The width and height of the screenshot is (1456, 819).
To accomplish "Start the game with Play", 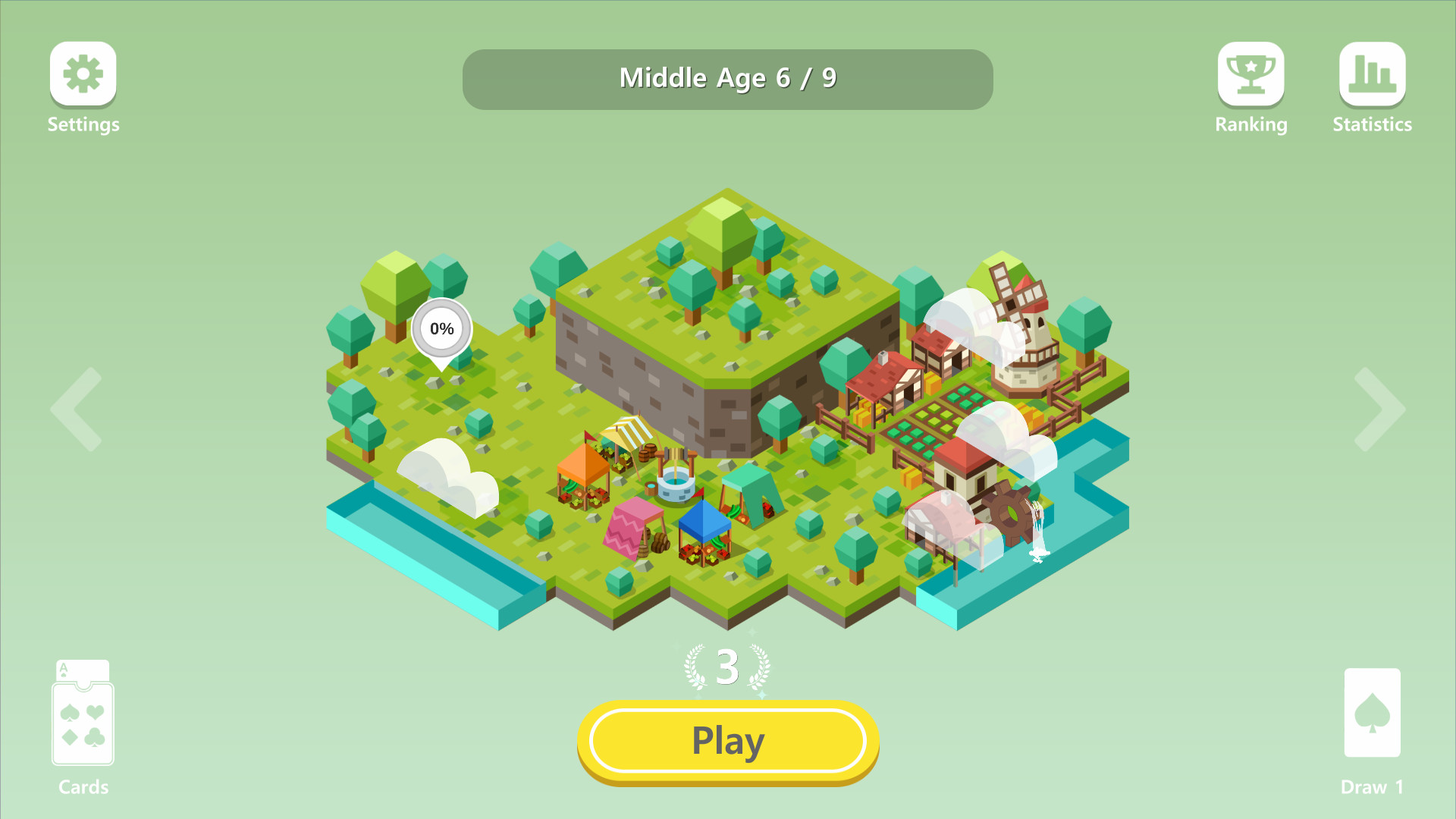I will pos(728,741).
